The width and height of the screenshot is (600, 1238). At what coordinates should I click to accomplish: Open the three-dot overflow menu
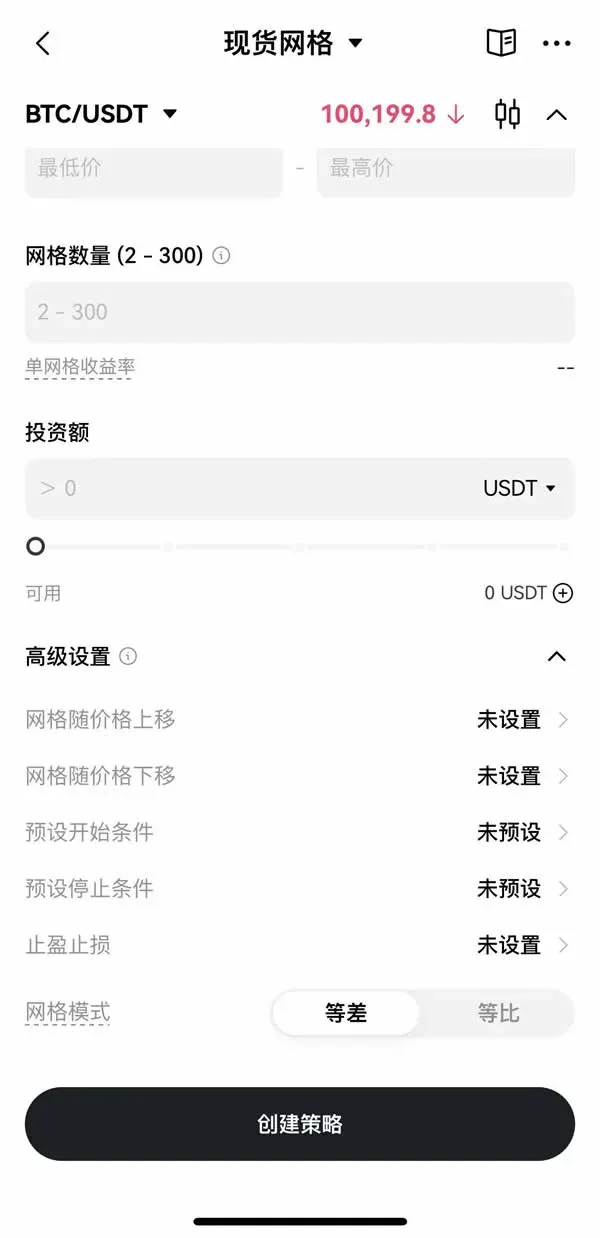click(x=557, y=43)
